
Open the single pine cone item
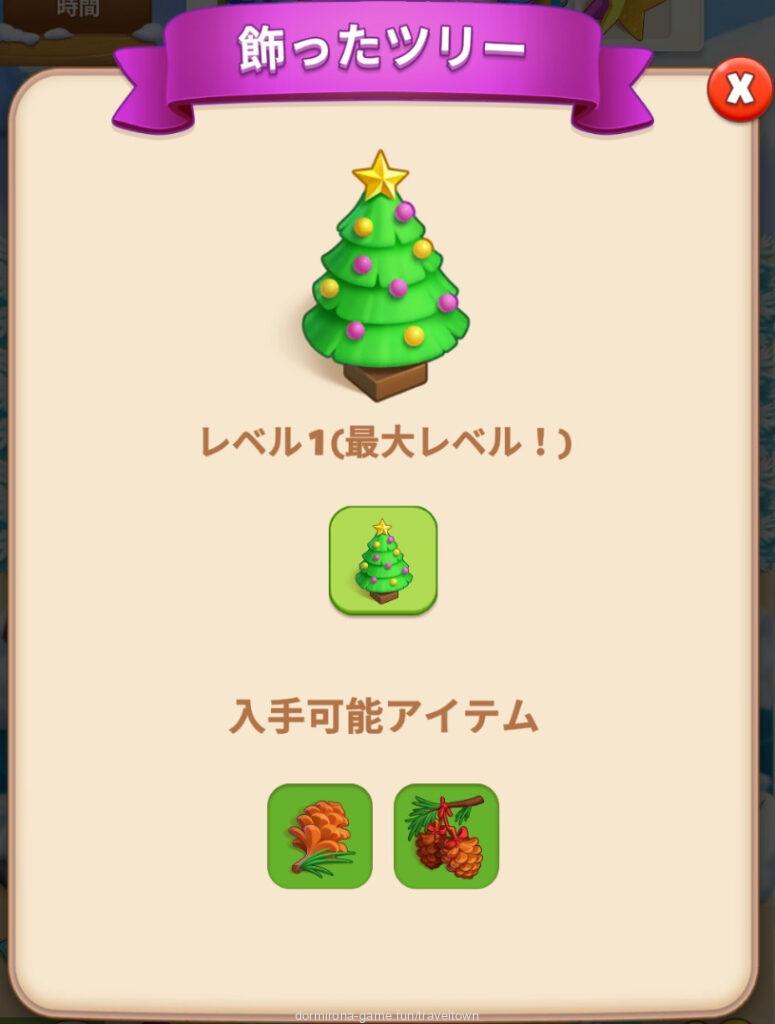[320, 836]
